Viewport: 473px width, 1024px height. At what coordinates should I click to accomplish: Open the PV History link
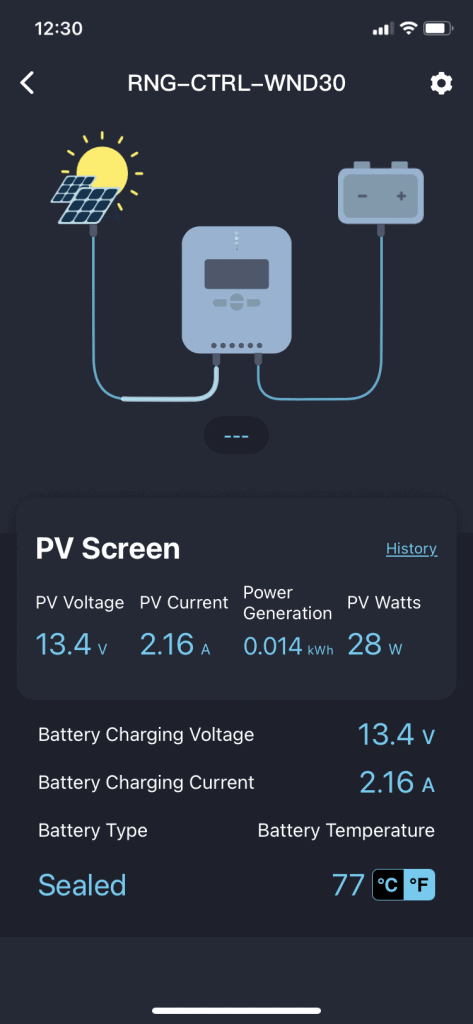(x=411, y=549)
